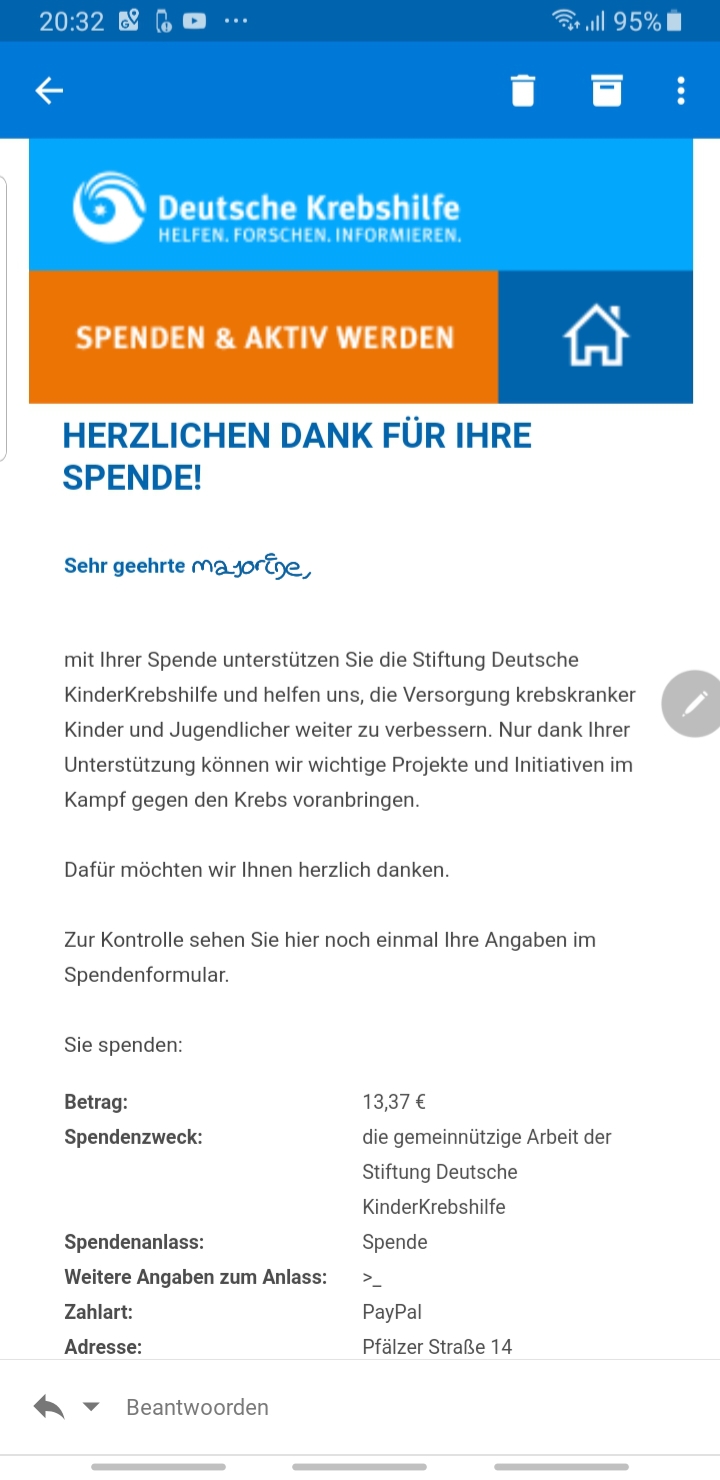Open the three-dot overflow menu
The width and height of the screenshot is (720, 1480).
681,90
